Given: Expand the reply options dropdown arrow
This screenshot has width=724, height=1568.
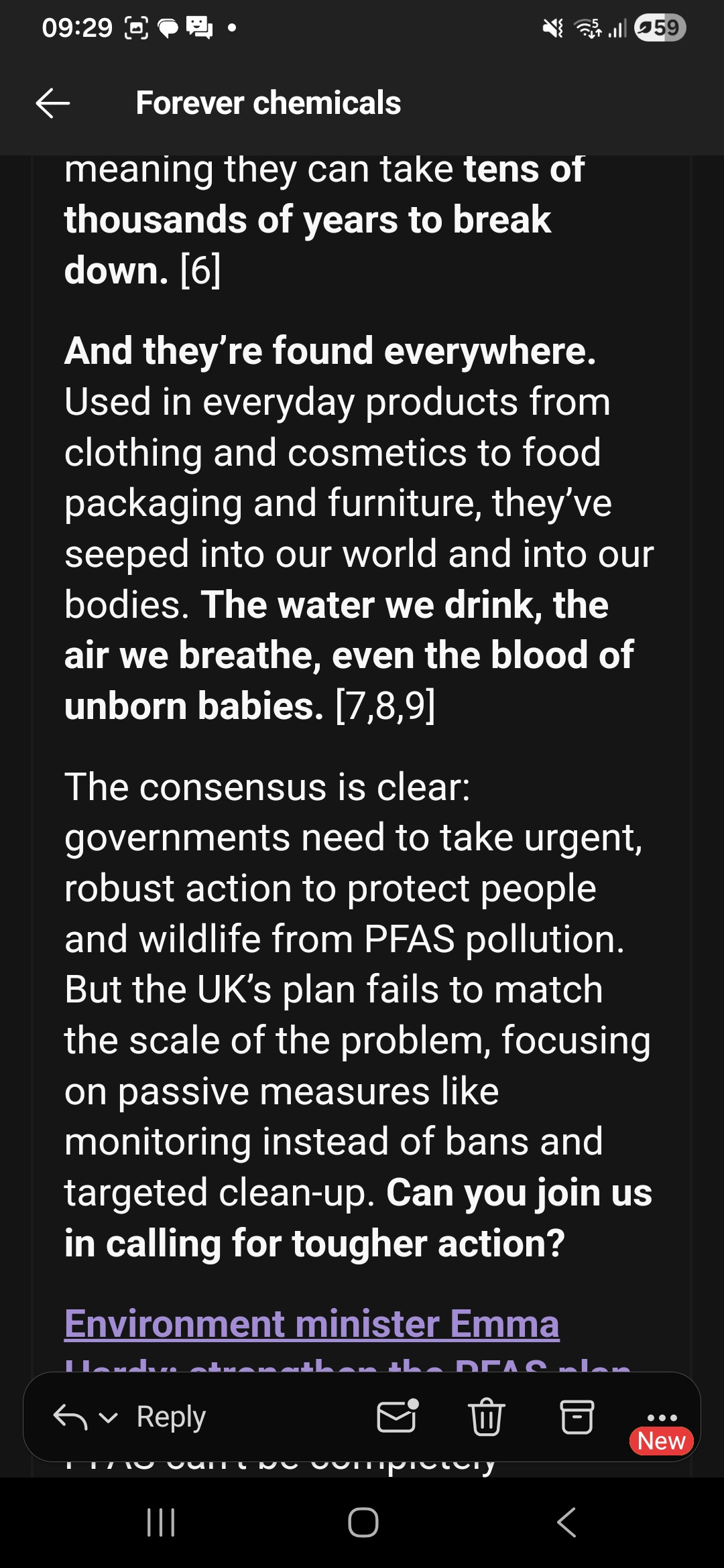Looking at the screenshot, I should click(x=108, y=1417).
